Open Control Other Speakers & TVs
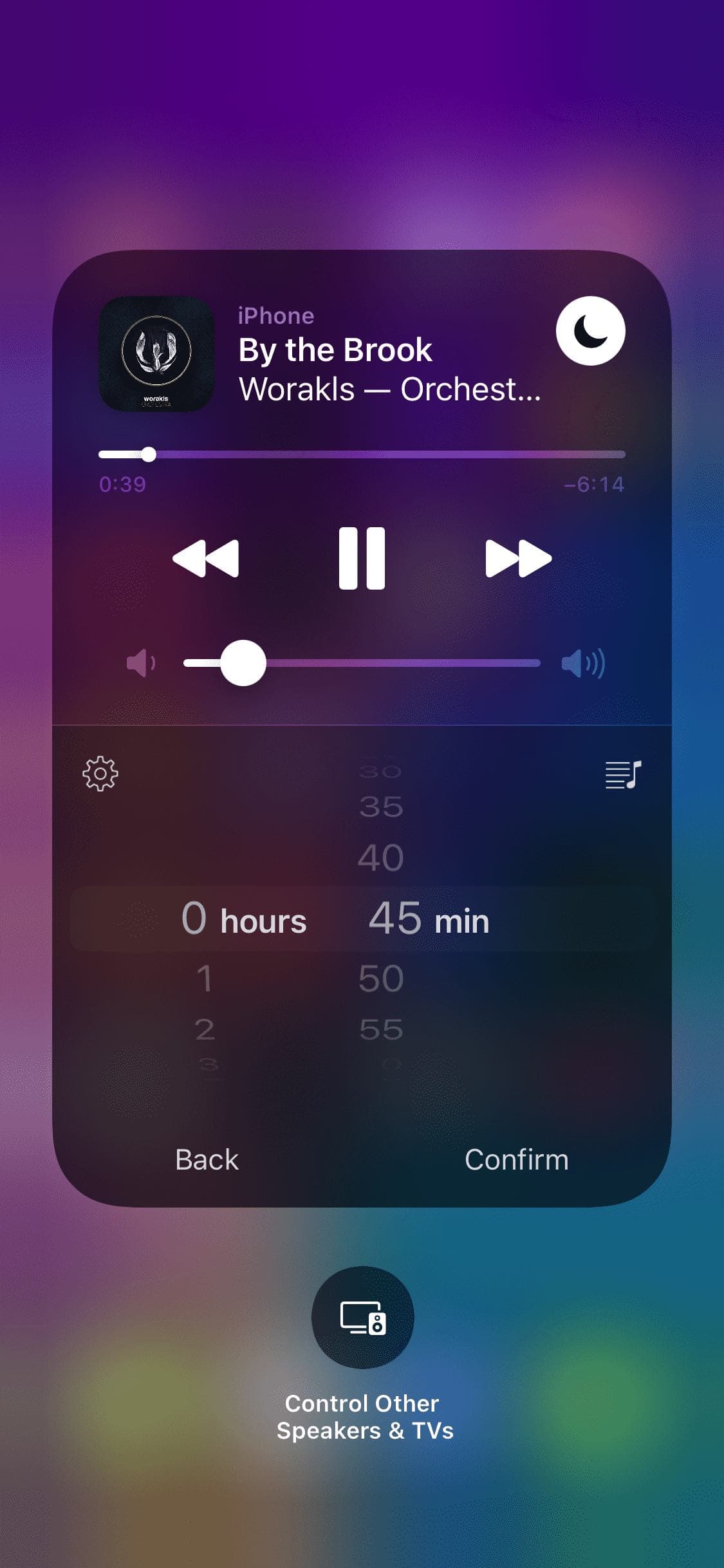 click(363, 1317)
